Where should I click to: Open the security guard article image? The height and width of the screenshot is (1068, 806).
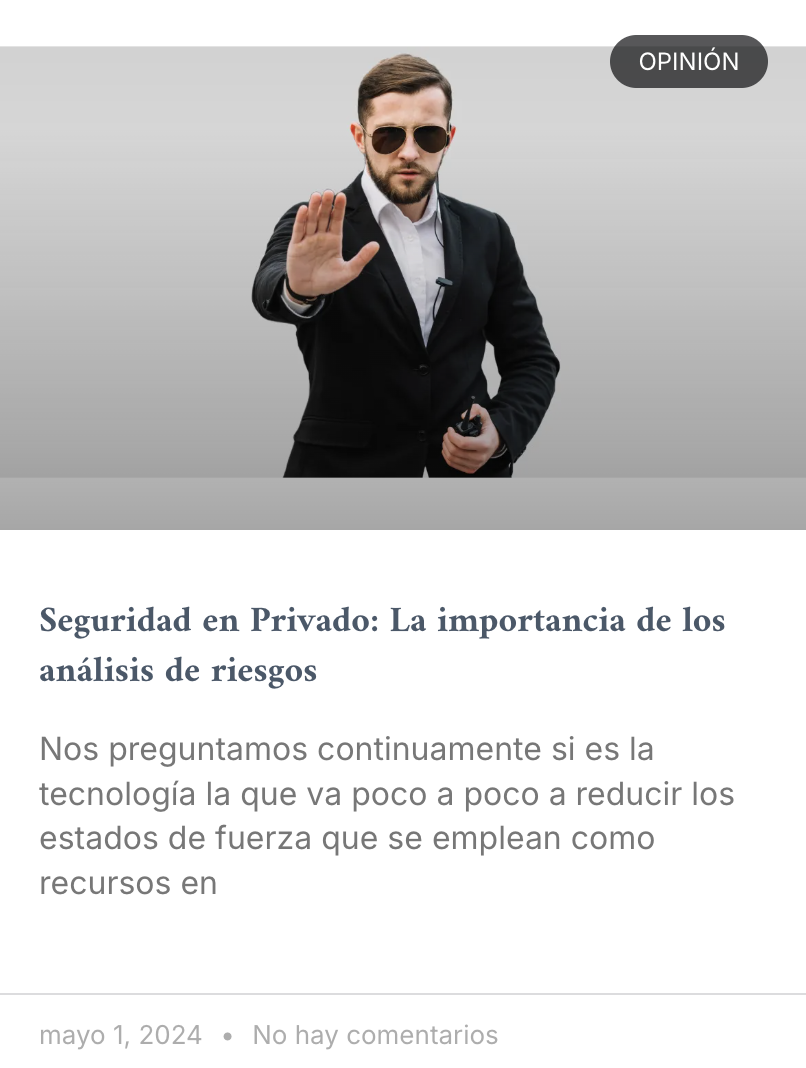click(403, 290)
